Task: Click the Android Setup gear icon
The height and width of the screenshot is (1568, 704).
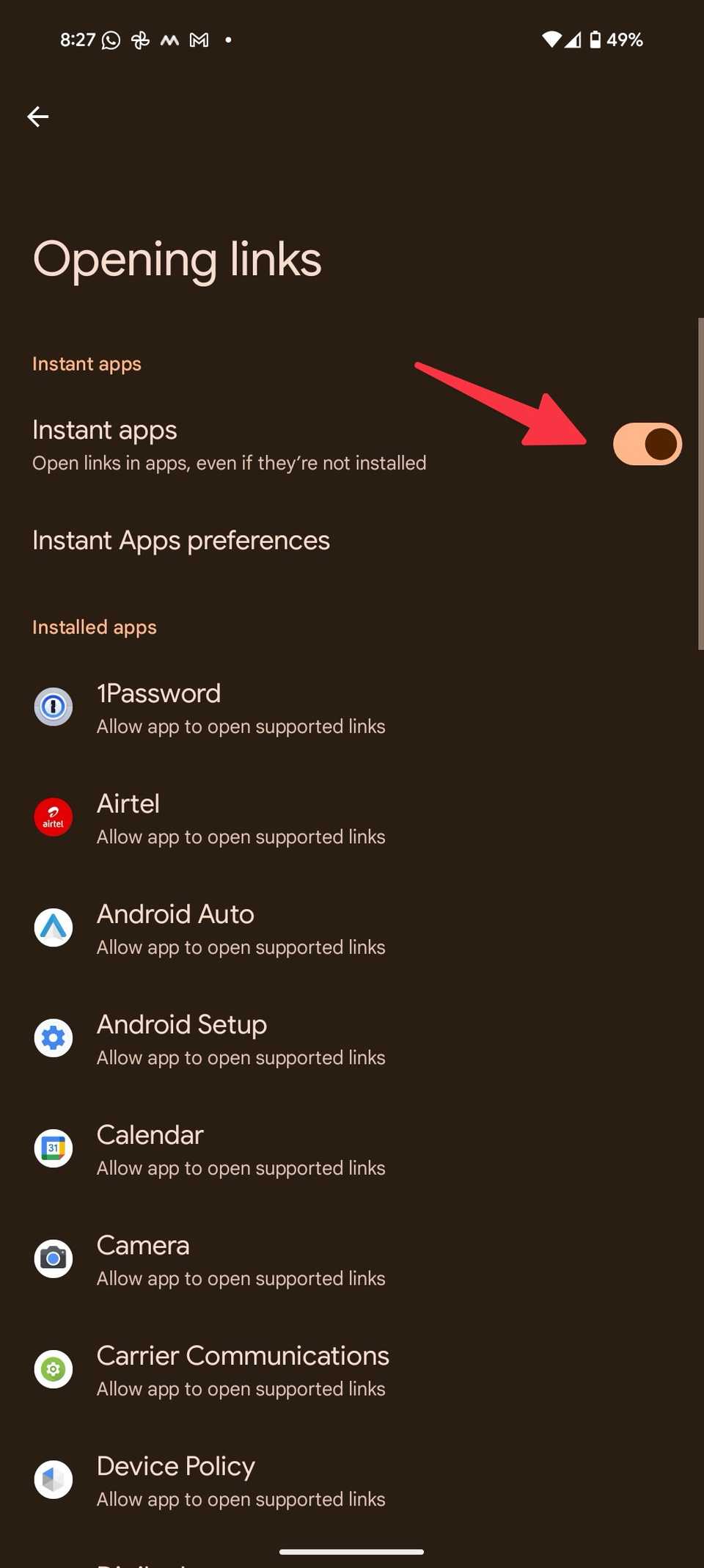Action: tap(53, 1038)
